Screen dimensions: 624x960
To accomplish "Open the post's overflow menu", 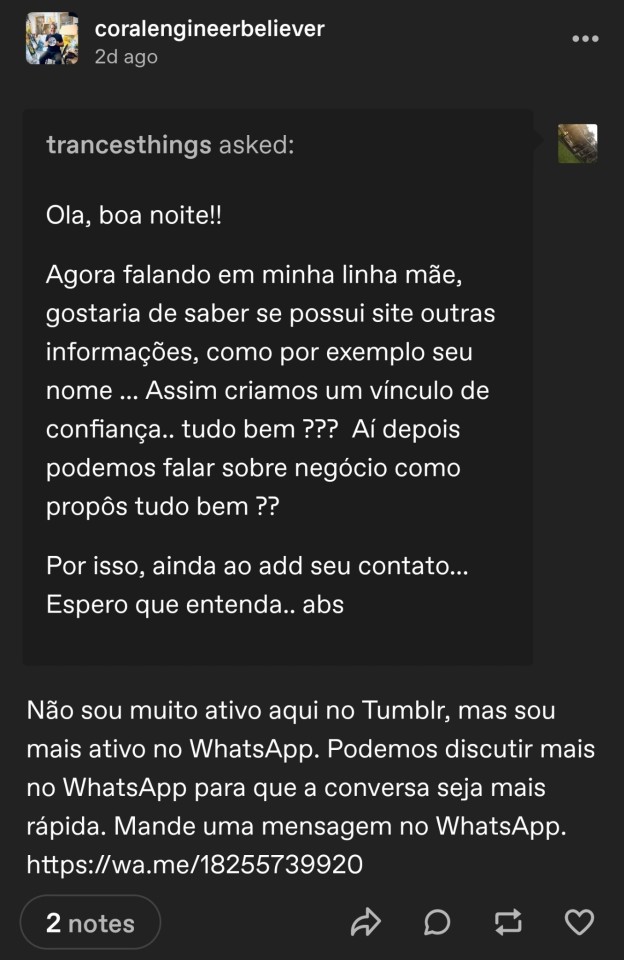I will click(x=584, y=39).
